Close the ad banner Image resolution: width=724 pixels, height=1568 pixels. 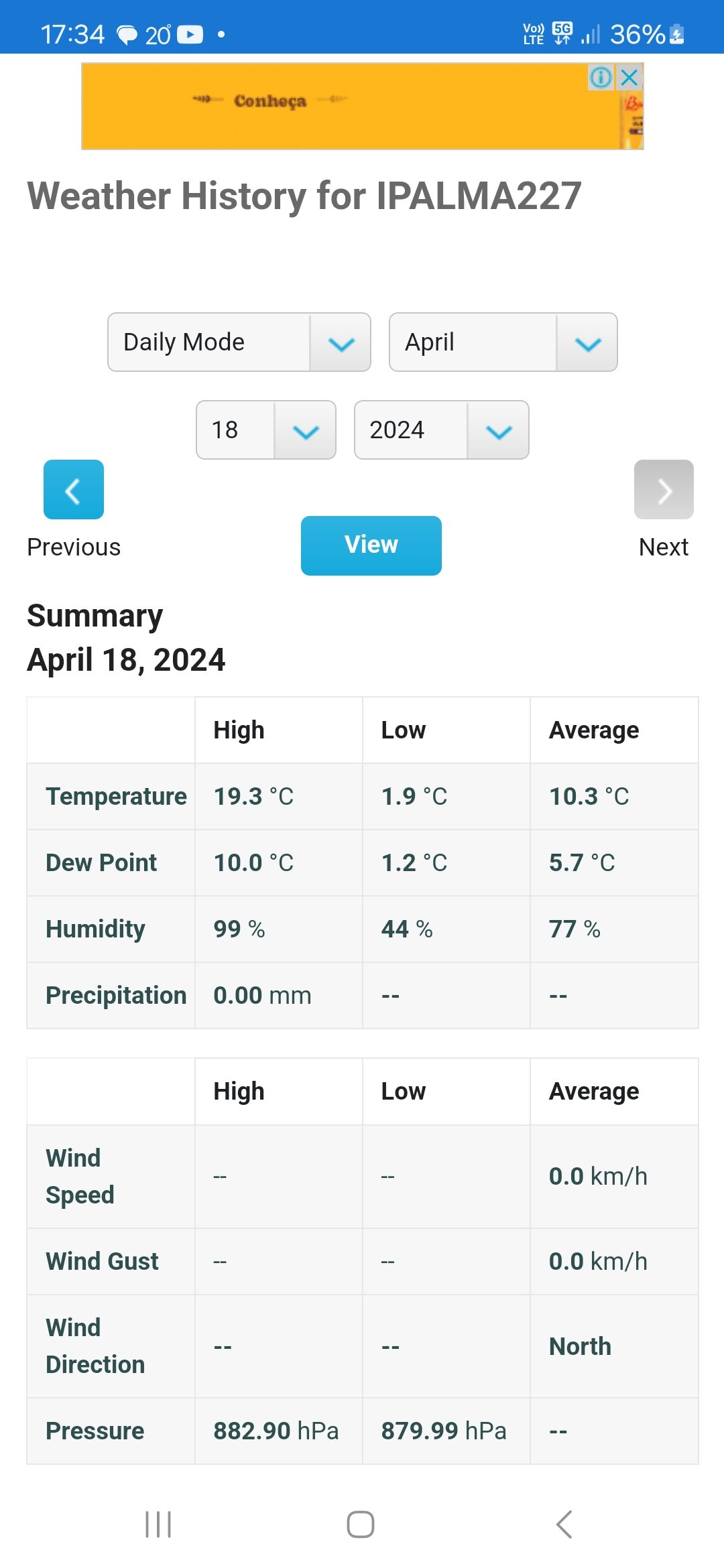[x=629, y=78]
